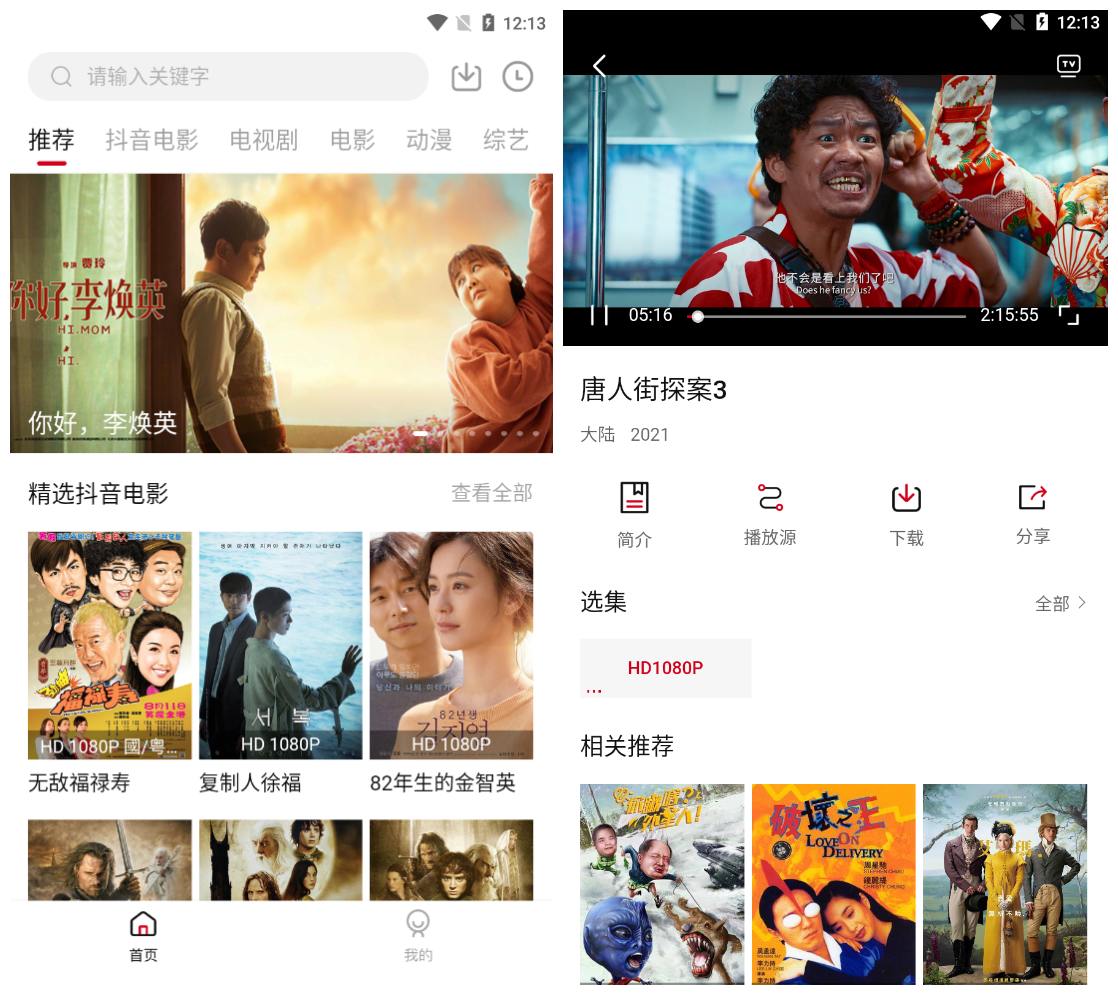Go to the 我的 tab
Screen dimensions: 1118x995
pos(418,935)
